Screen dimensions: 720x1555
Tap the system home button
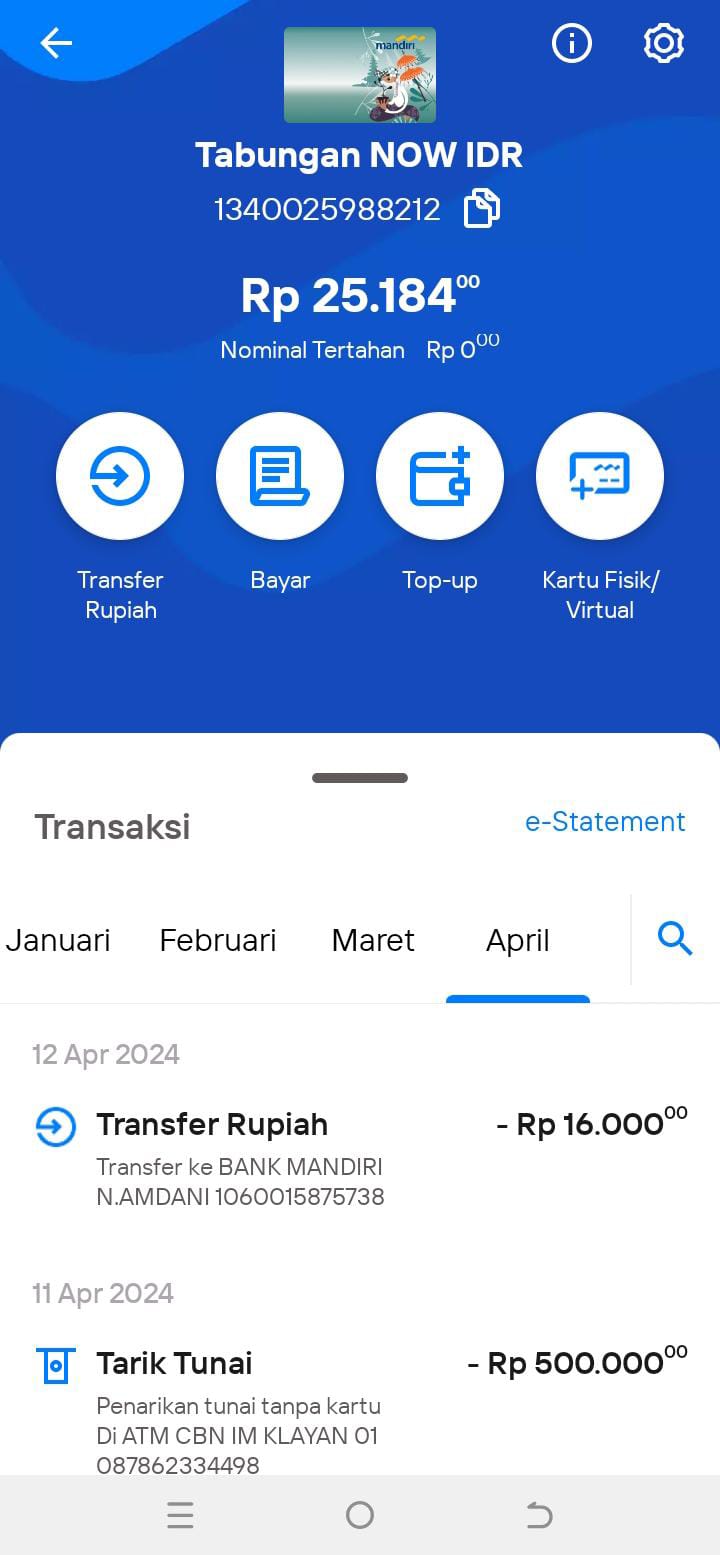[360, 1516]
